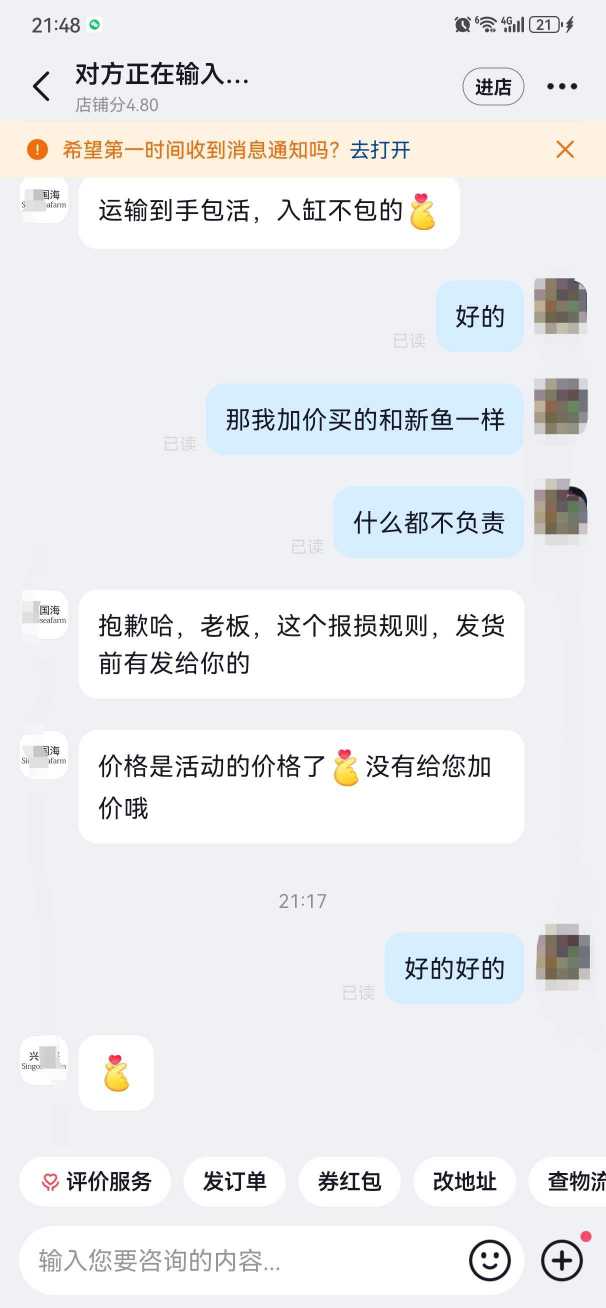Select the 发订单 quick action

tap(235, 1182)
